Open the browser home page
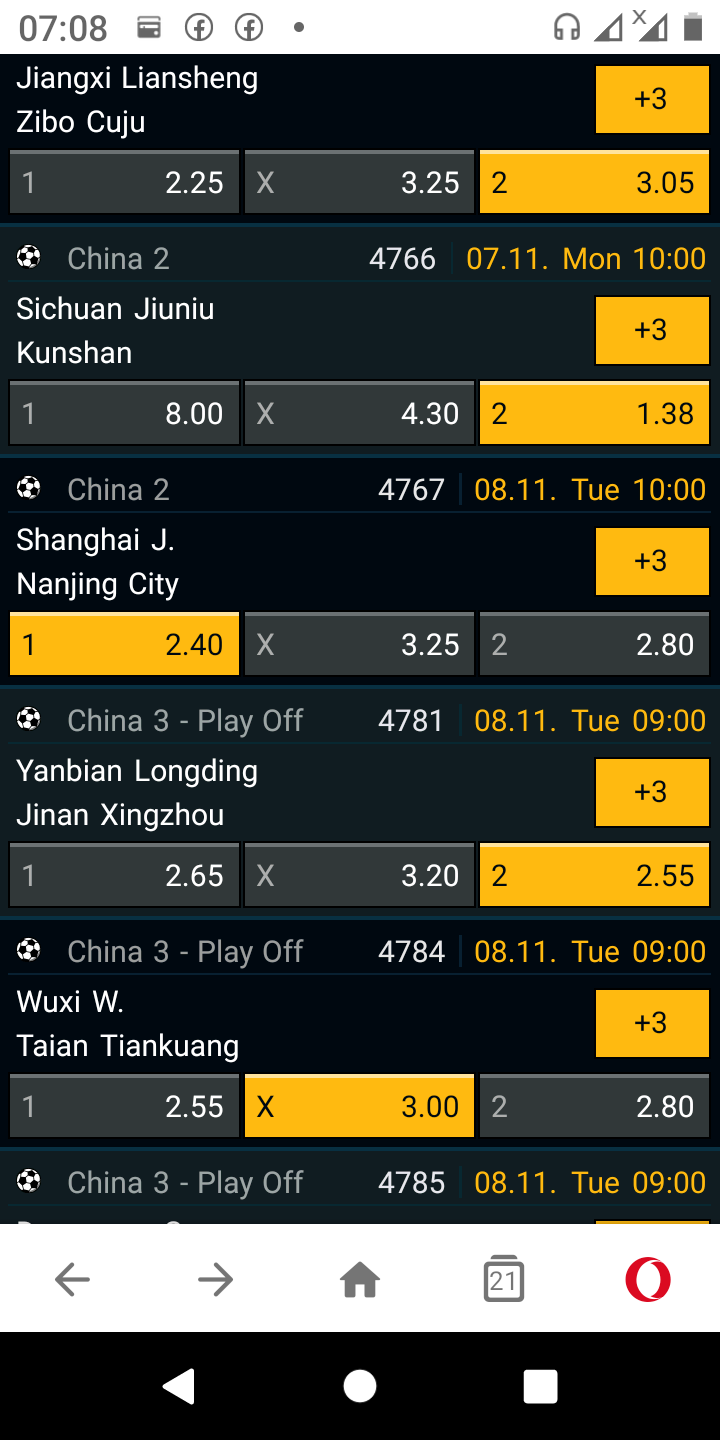 360,1279
